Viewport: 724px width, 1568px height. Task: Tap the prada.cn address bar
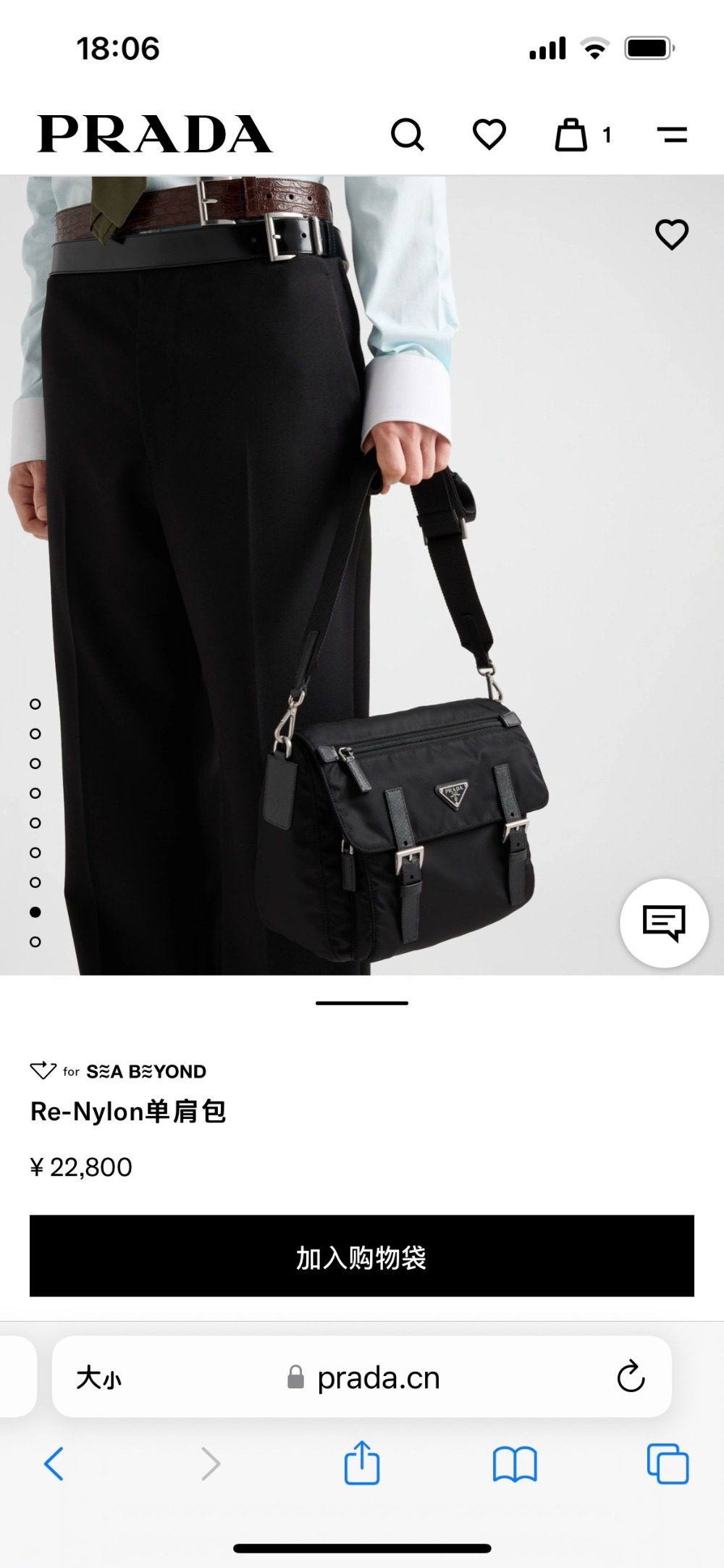(x=376, y=1378)
